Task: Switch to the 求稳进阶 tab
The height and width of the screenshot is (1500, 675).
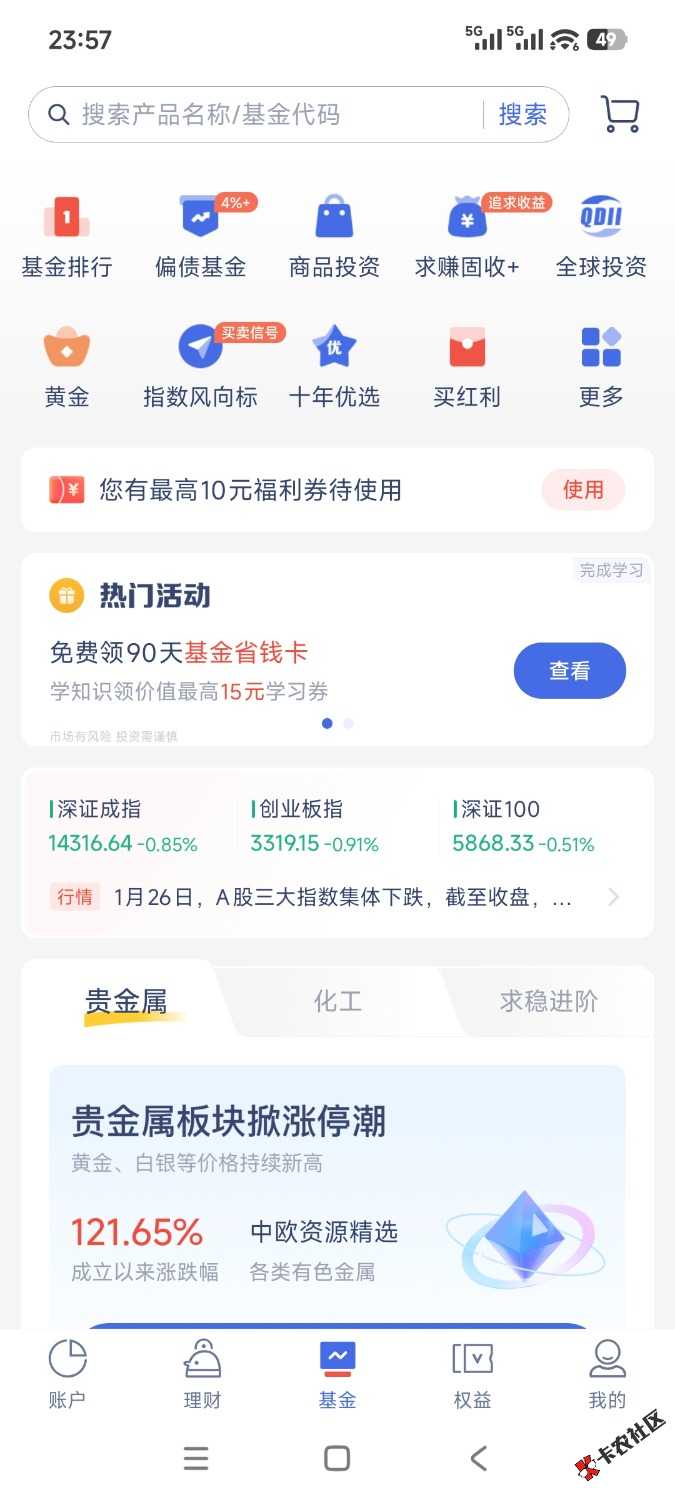Action: coord(548,1001)
